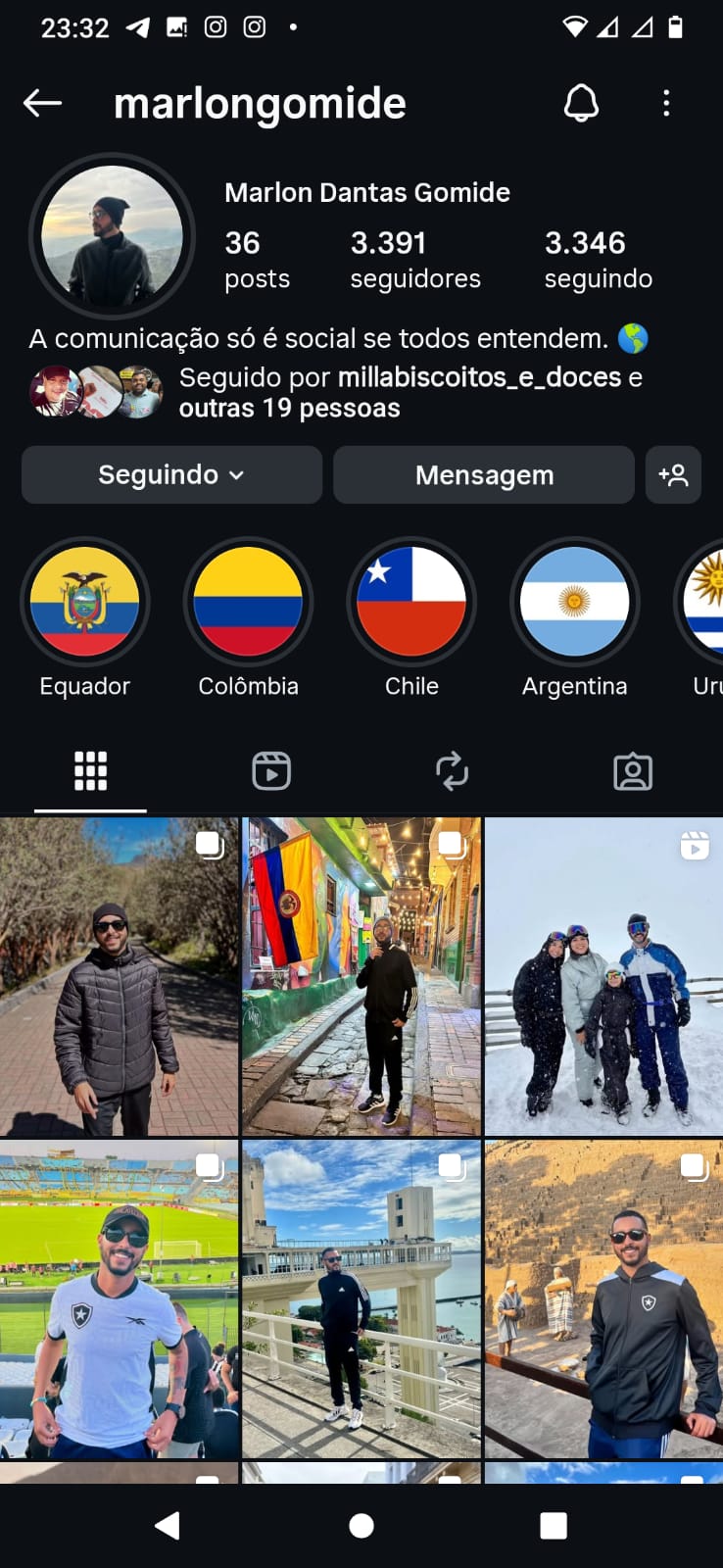Expand the Seguindo dropdown button
This screenshot has width=723, height=1568.
(171, 475)
